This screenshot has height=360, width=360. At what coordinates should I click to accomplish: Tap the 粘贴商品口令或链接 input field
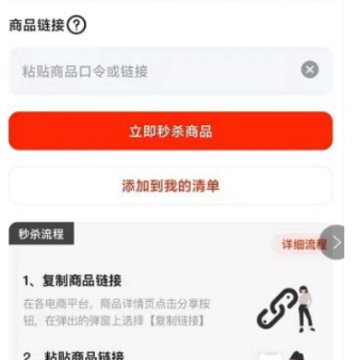click(170, 71)
